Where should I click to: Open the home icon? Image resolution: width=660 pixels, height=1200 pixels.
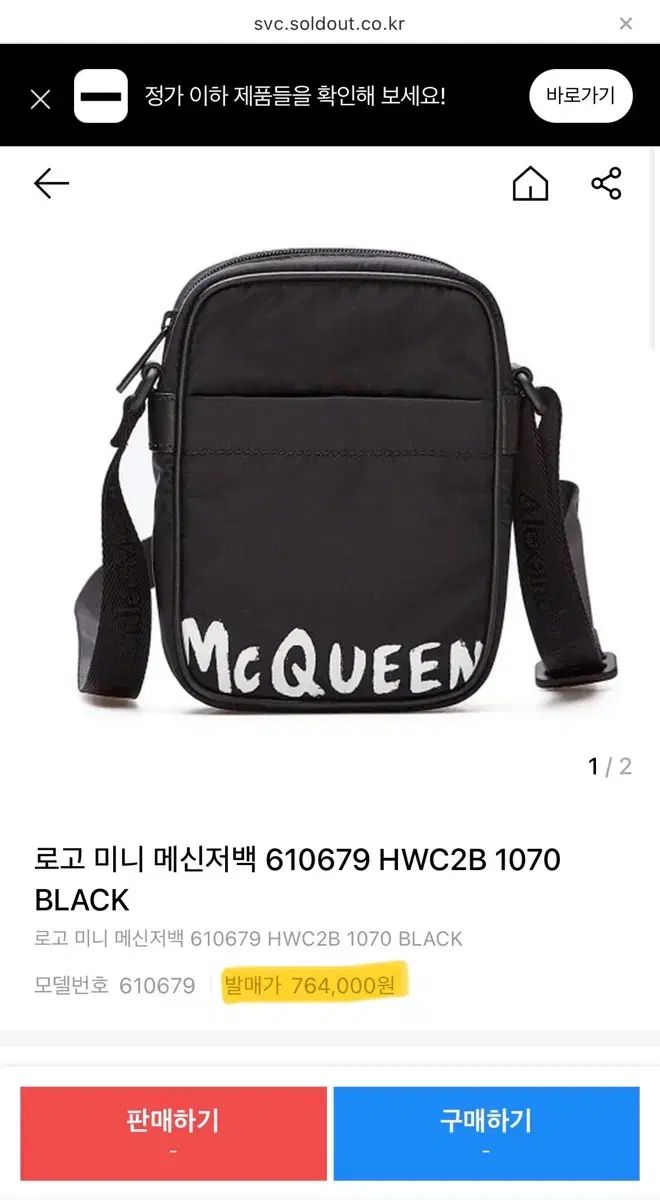[530, 184]
